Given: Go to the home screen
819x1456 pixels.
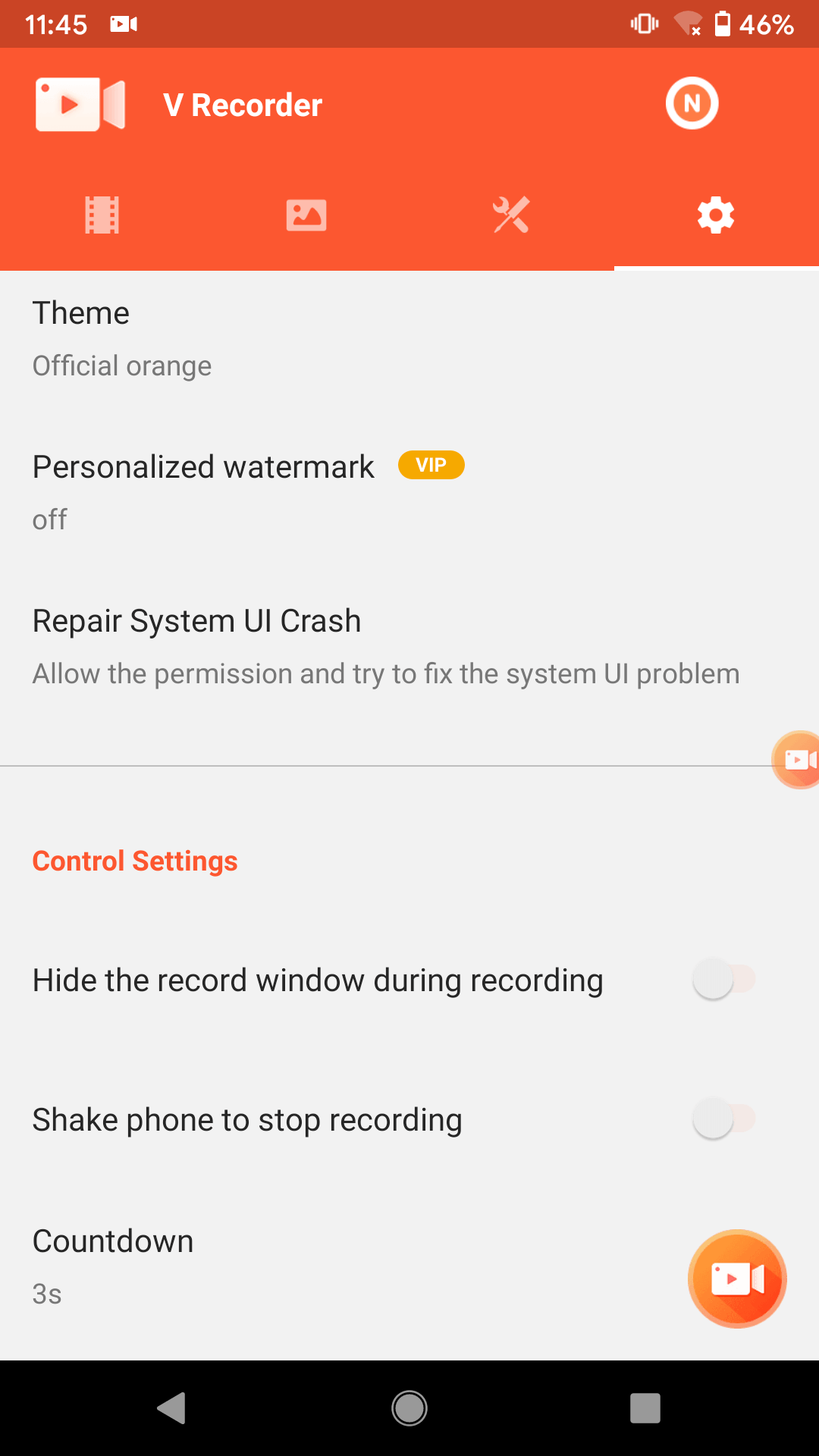Looking at the screenshot, I should pos(409,1408).
